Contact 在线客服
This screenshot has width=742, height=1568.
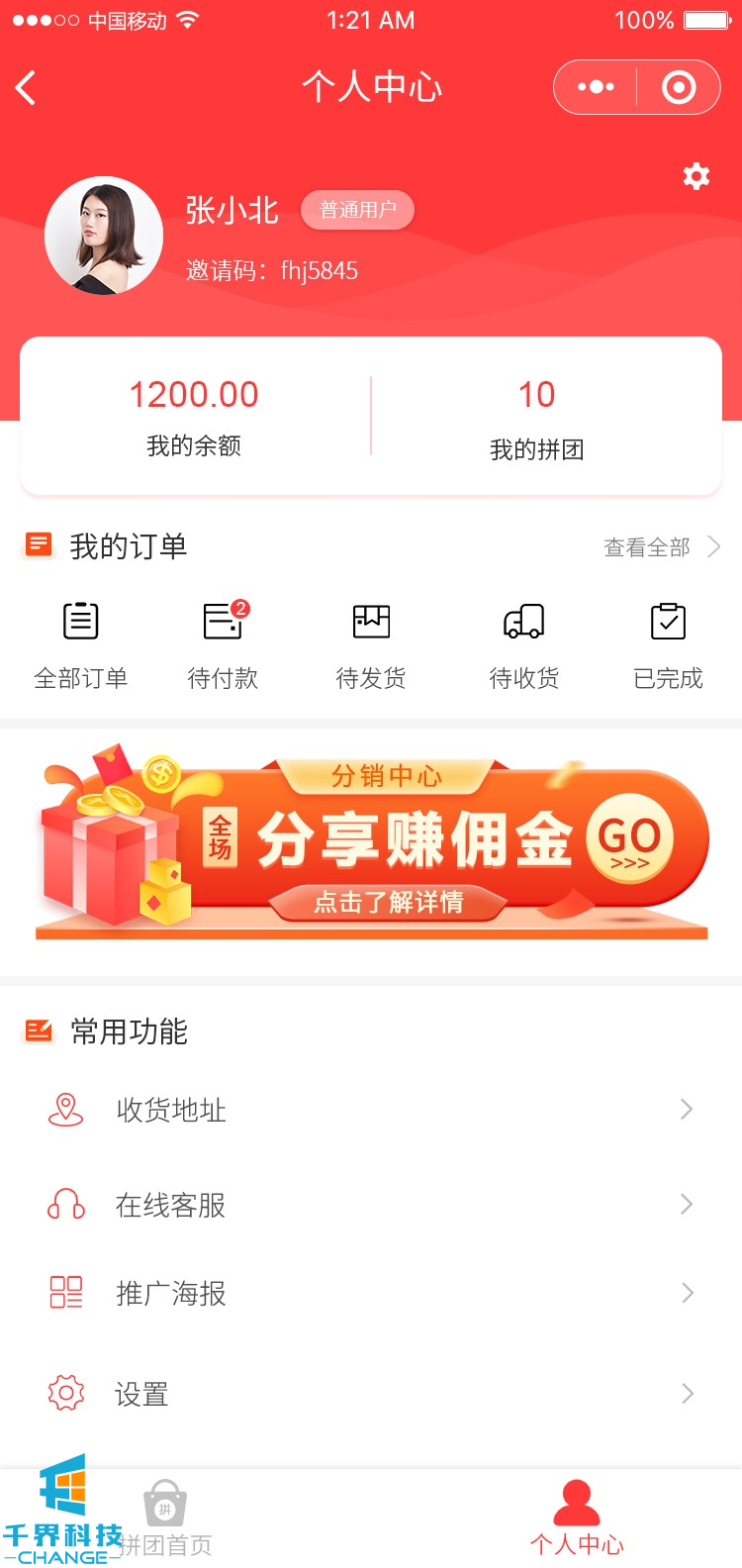(x=371, y=1205)
